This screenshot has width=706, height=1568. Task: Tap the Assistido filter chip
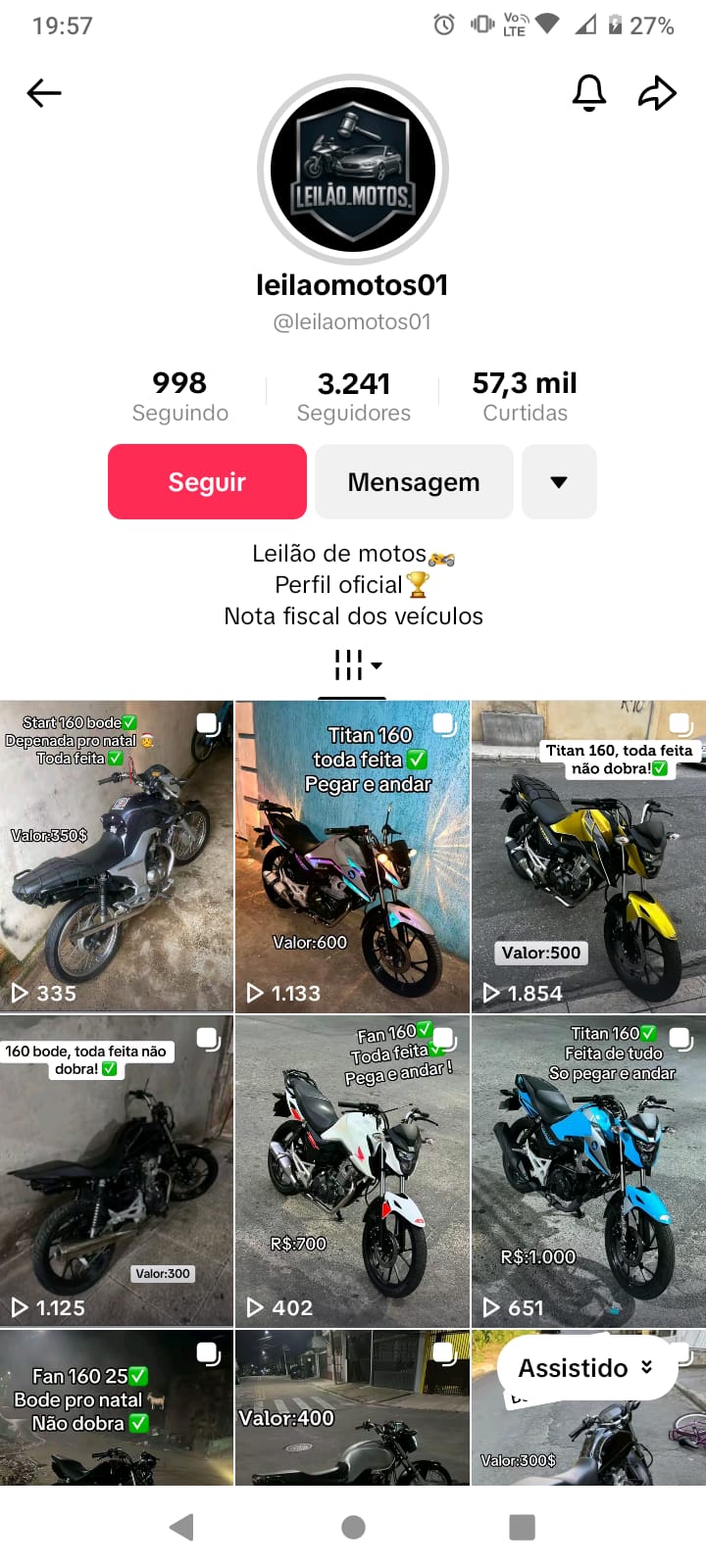pyautogui.click(x=586, y=1368)
